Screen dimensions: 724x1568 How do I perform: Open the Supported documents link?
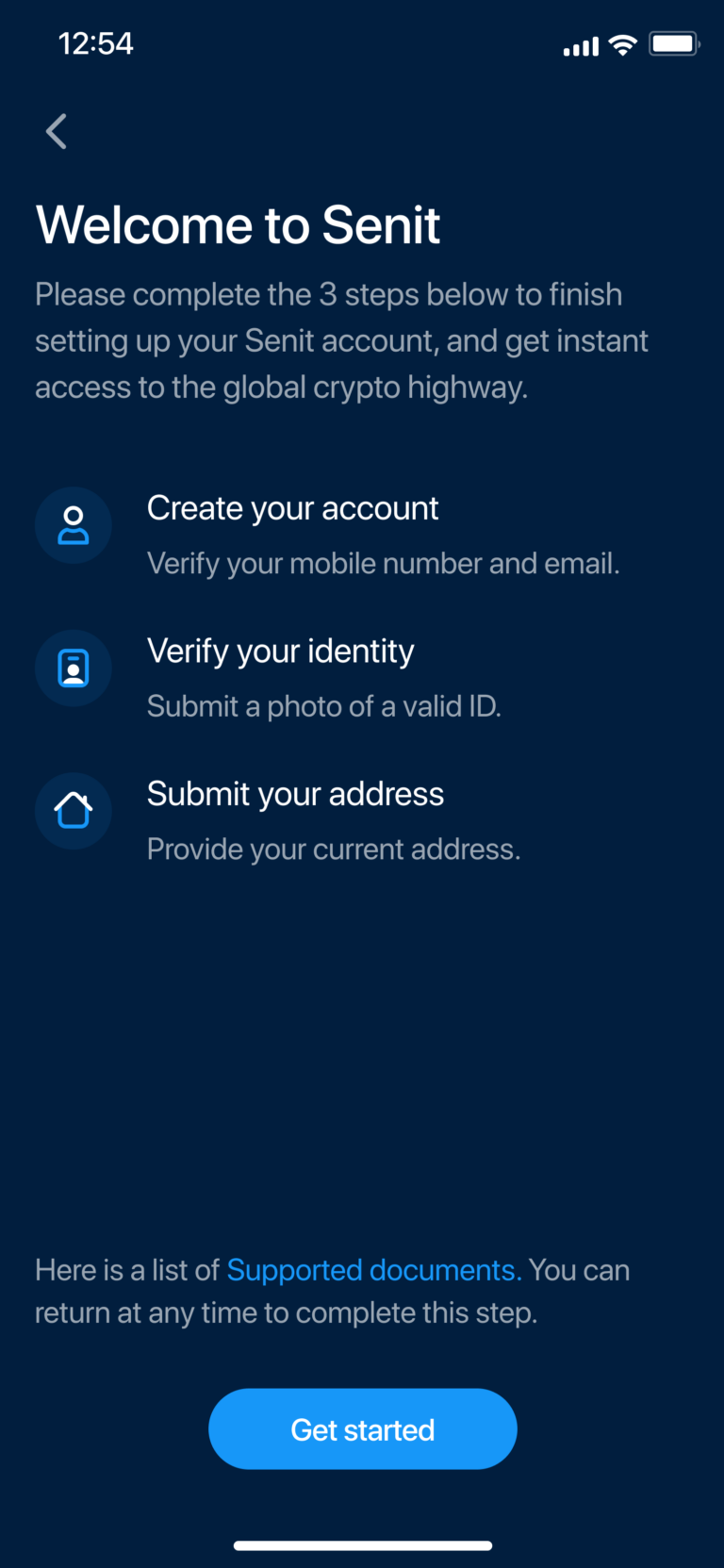pyautogui.click(x=373, y=1270)
